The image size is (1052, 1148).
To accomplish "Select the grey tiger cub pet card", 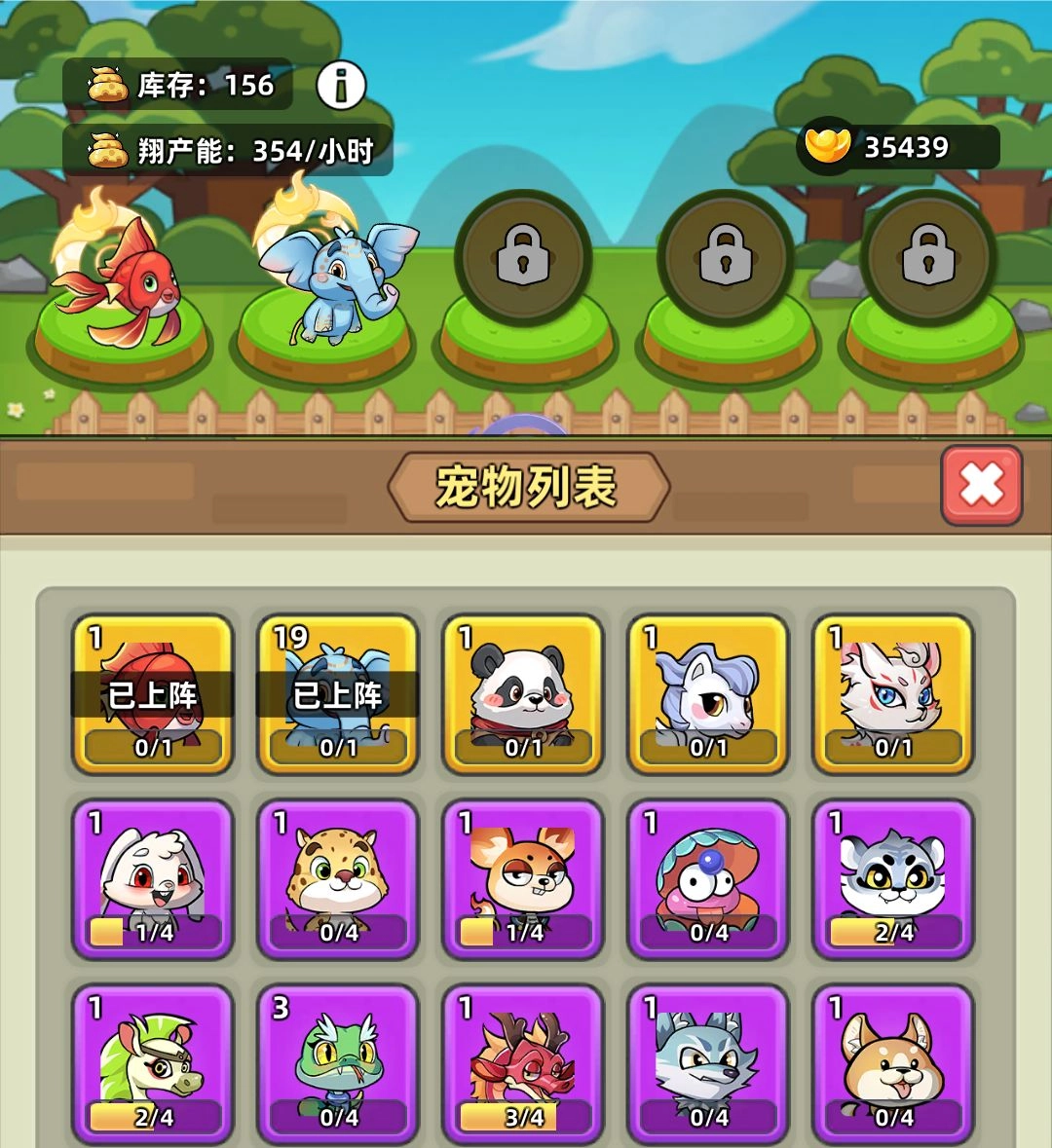I will pyautogui.click(x=893, y=879).
